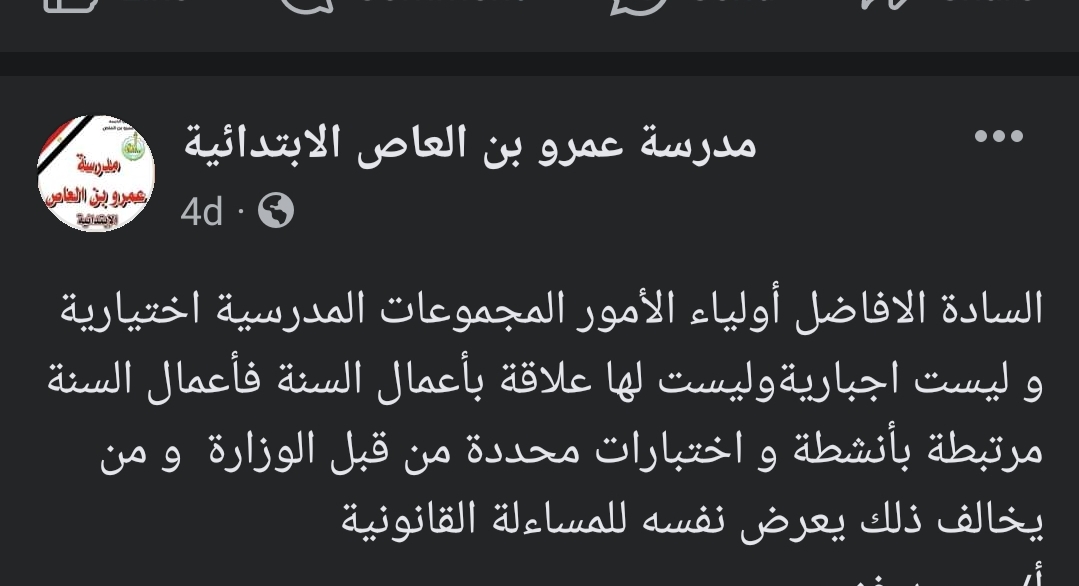Tap the school's profile picture
Image resolution: width=1079 pixels, height=586 pixels.
coord(96,173)
